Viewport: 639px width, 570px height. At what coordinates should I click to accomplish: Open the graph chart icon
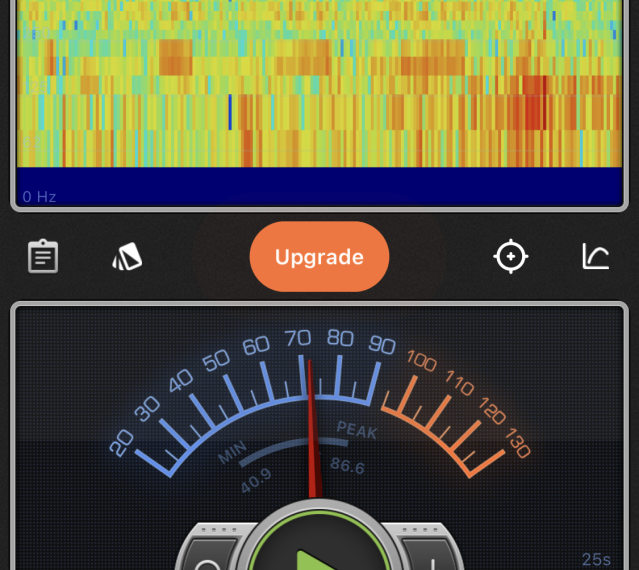(596, 257)
